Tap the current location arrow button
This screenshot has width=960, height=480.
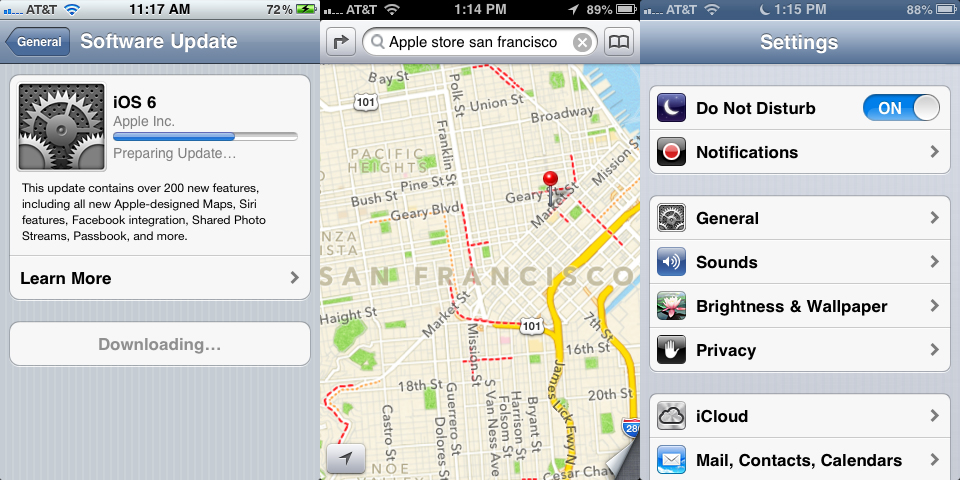346,459
